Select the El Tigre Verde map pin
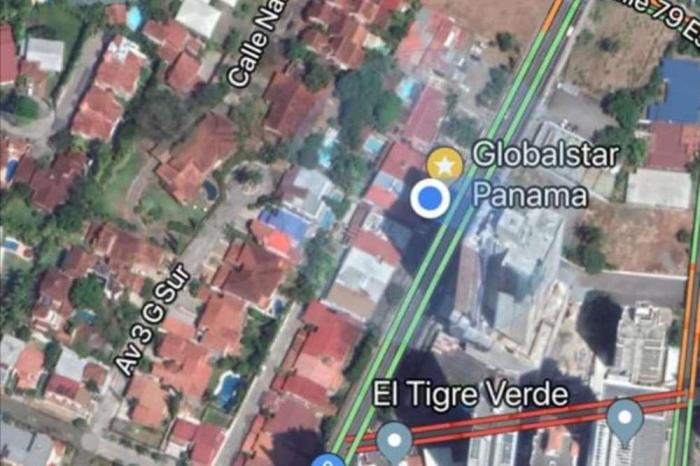Screen dimensions: 700x466 (394, 438)
